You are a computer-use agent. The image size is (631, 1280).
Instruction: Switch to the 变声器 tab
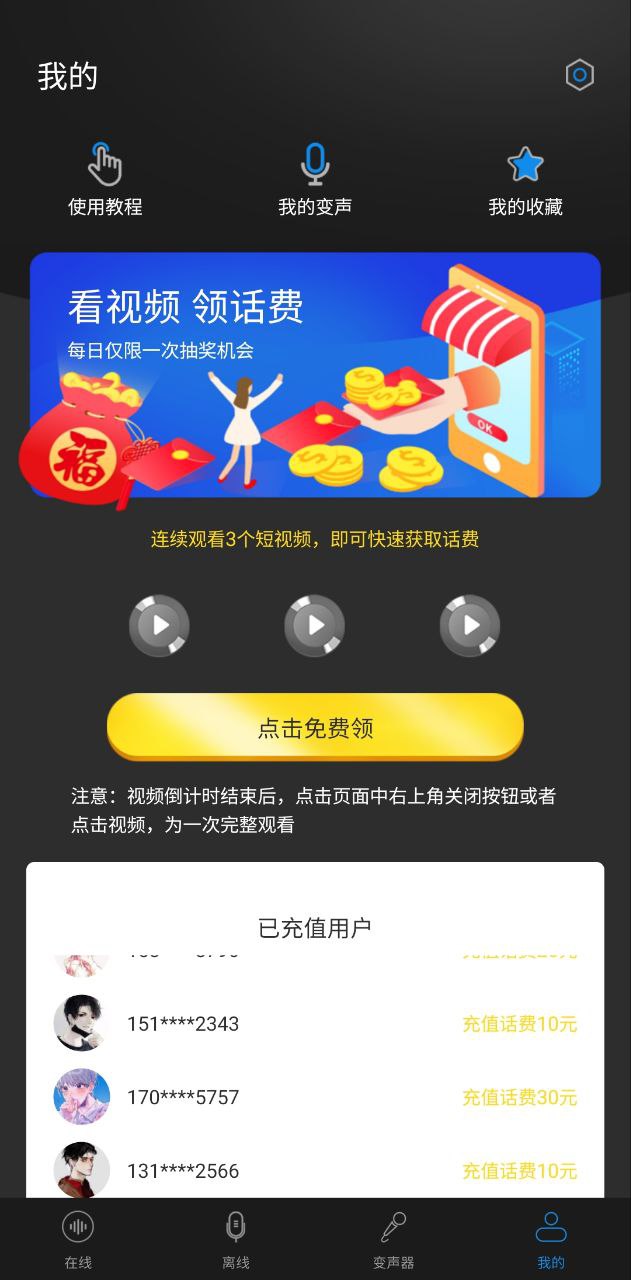click(x=393, y=1238)
